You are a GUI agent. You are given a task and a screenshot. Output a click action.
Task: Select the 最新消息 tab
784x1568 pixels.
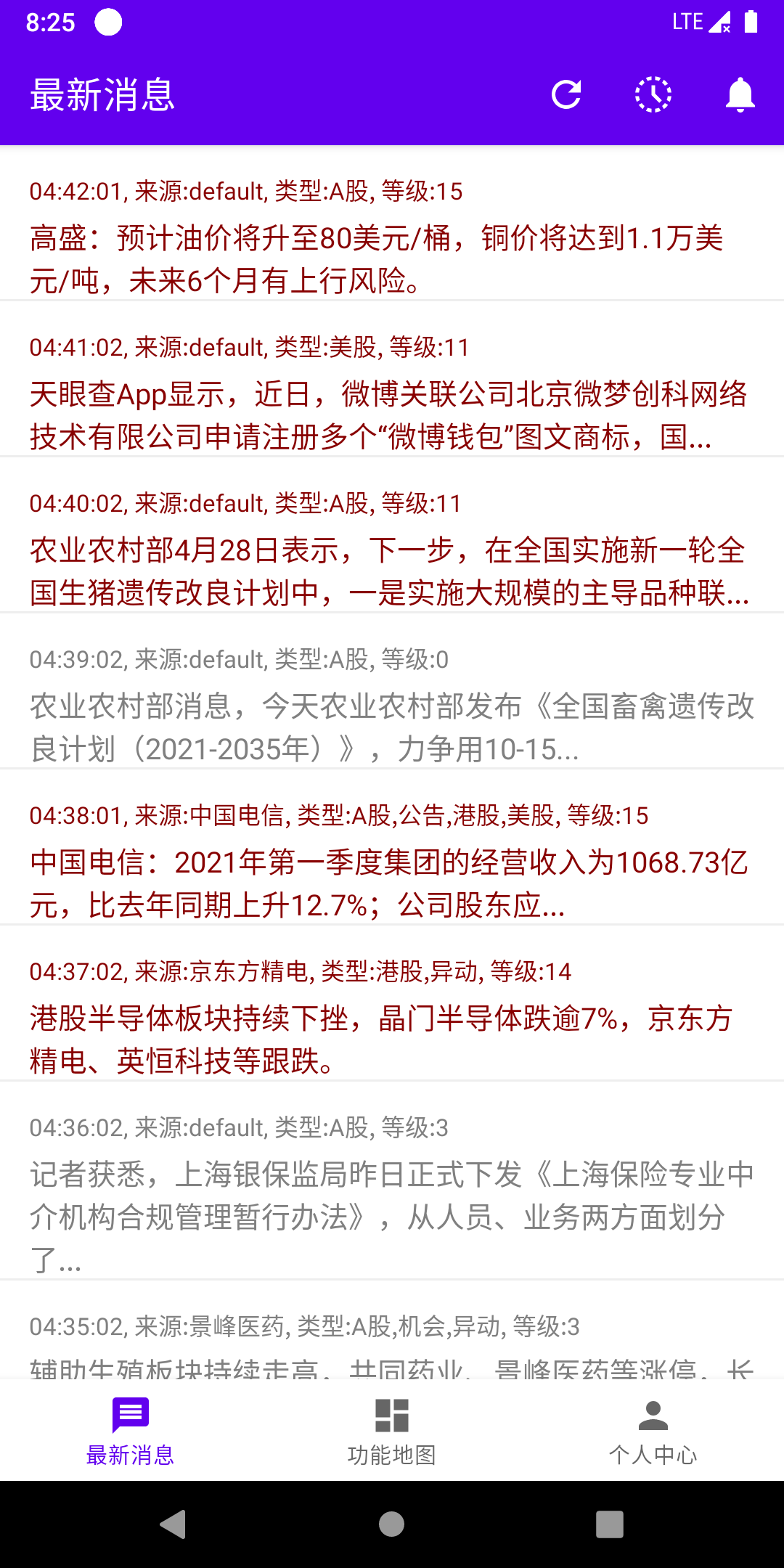(131, 1432)
